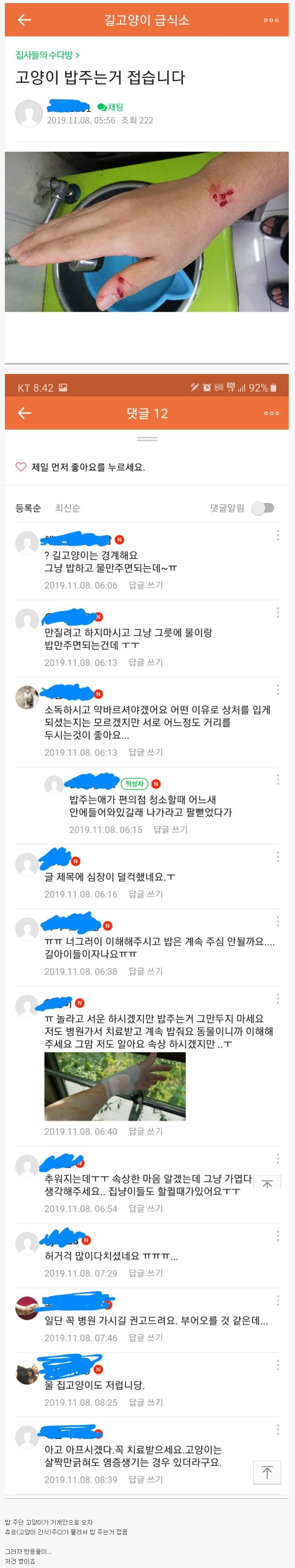Toggle the 댓글알림 switch

pyautogui.click(x=264, y=508)
